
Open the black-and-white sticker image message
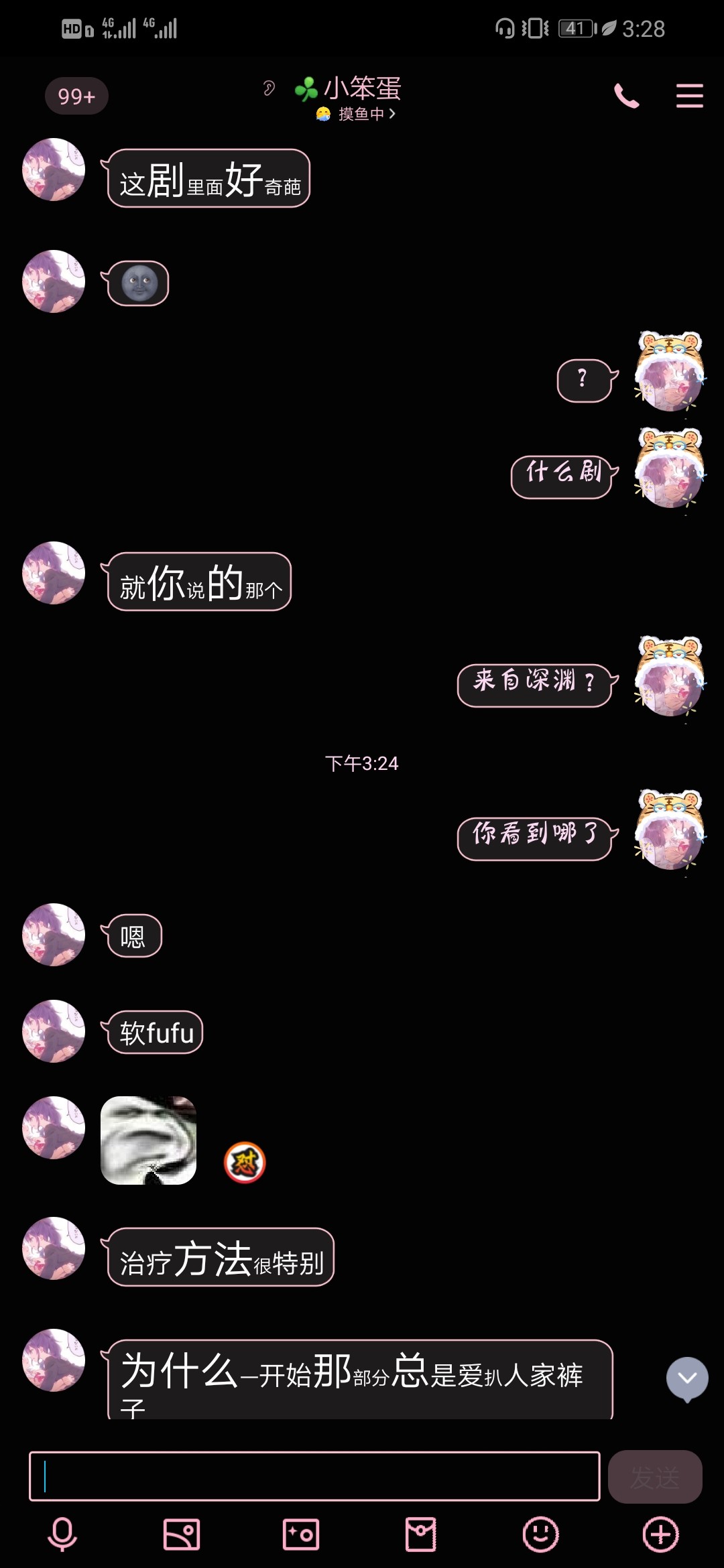[x=148, y=1140]
